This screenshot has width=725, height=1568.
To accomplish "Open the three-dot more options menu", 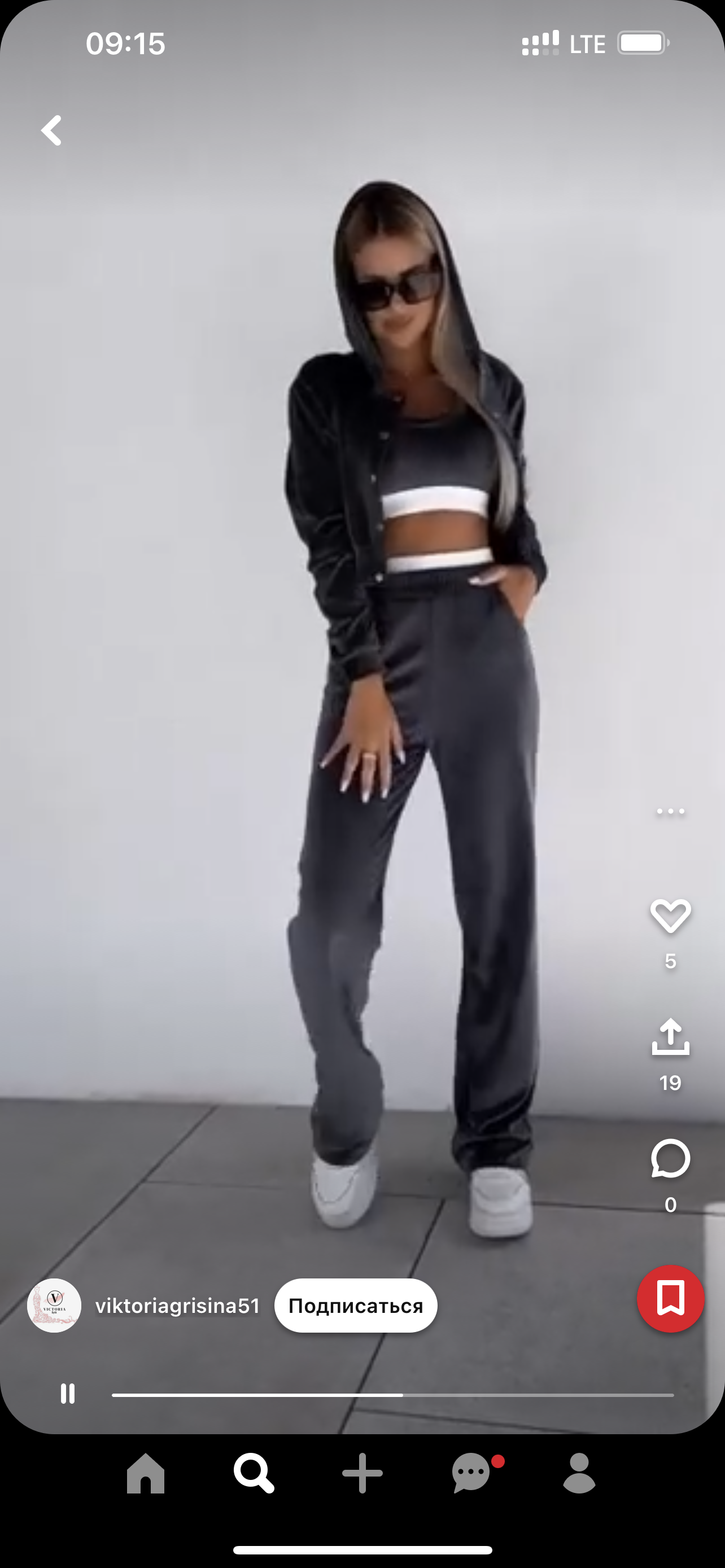I will [670, 812].
